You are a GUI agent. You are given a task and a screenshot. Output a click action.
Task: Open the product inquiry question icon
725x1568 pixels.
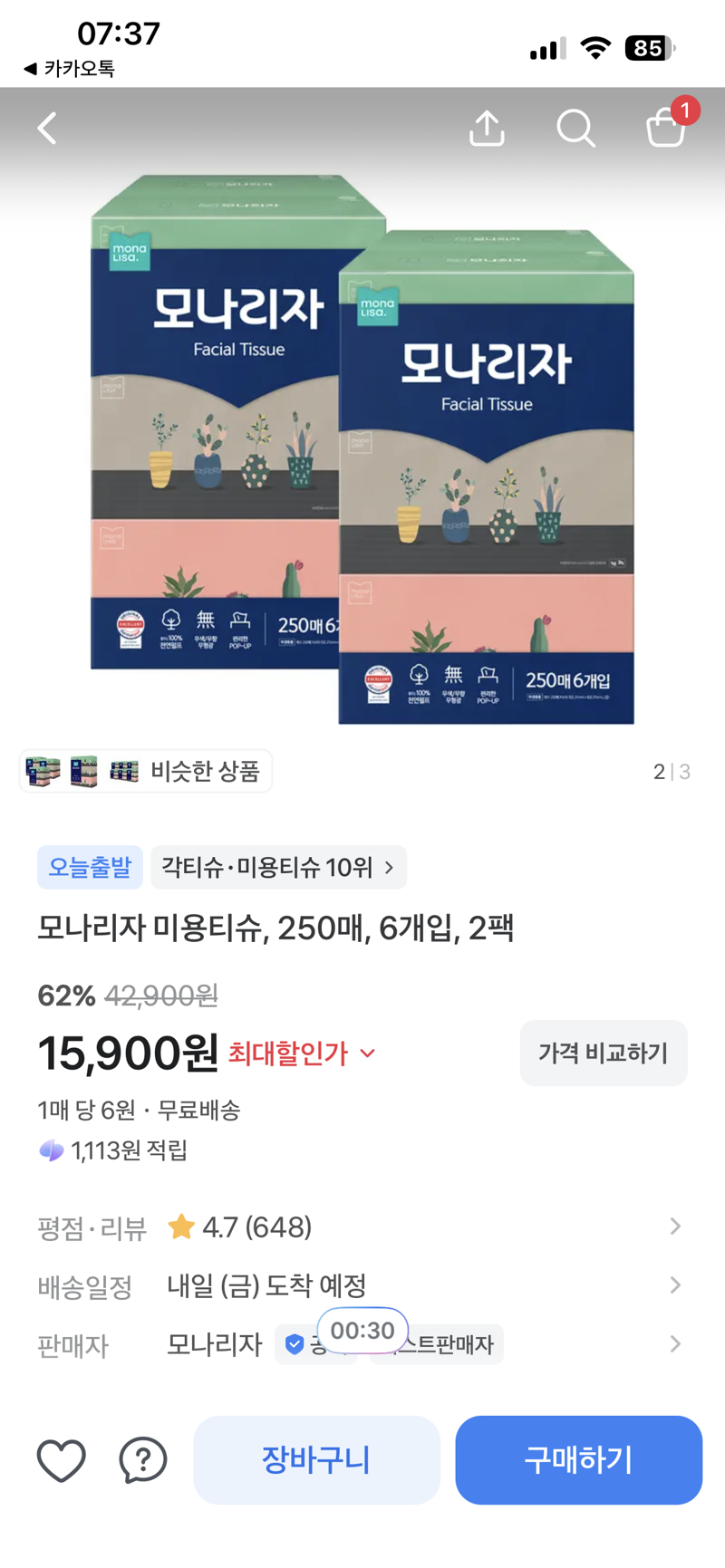143,1460
